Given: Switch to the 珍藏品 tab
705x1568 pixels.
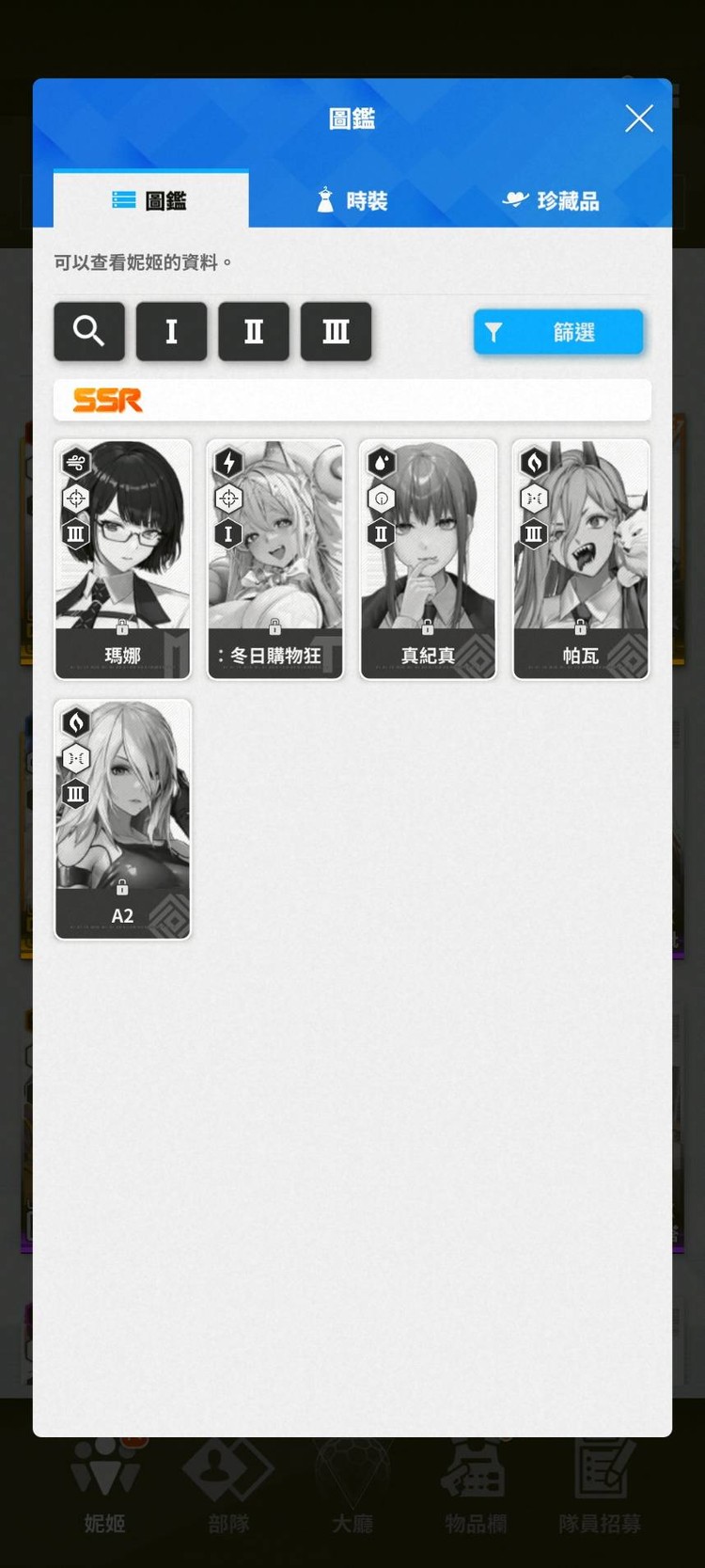Looking at the screenshot, I should pos(551,200).
